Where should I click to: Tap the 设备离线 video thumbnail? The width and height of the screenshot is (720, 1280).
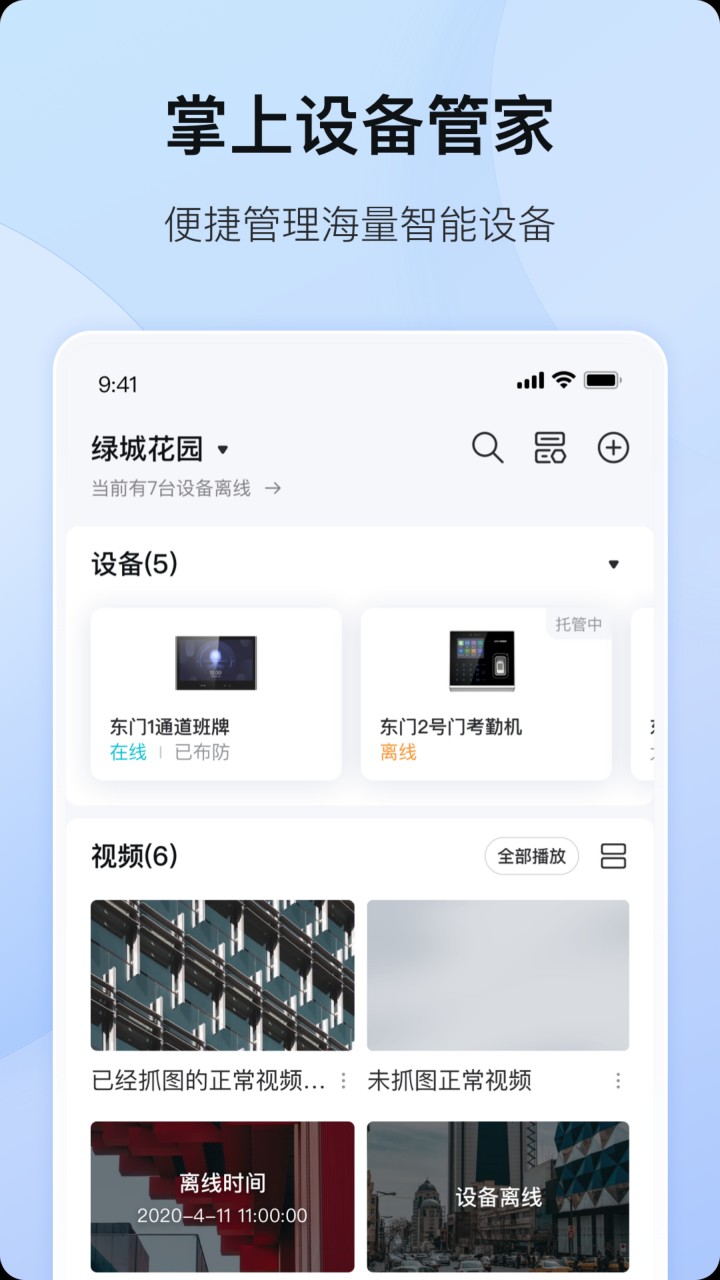coord(497,1196)
